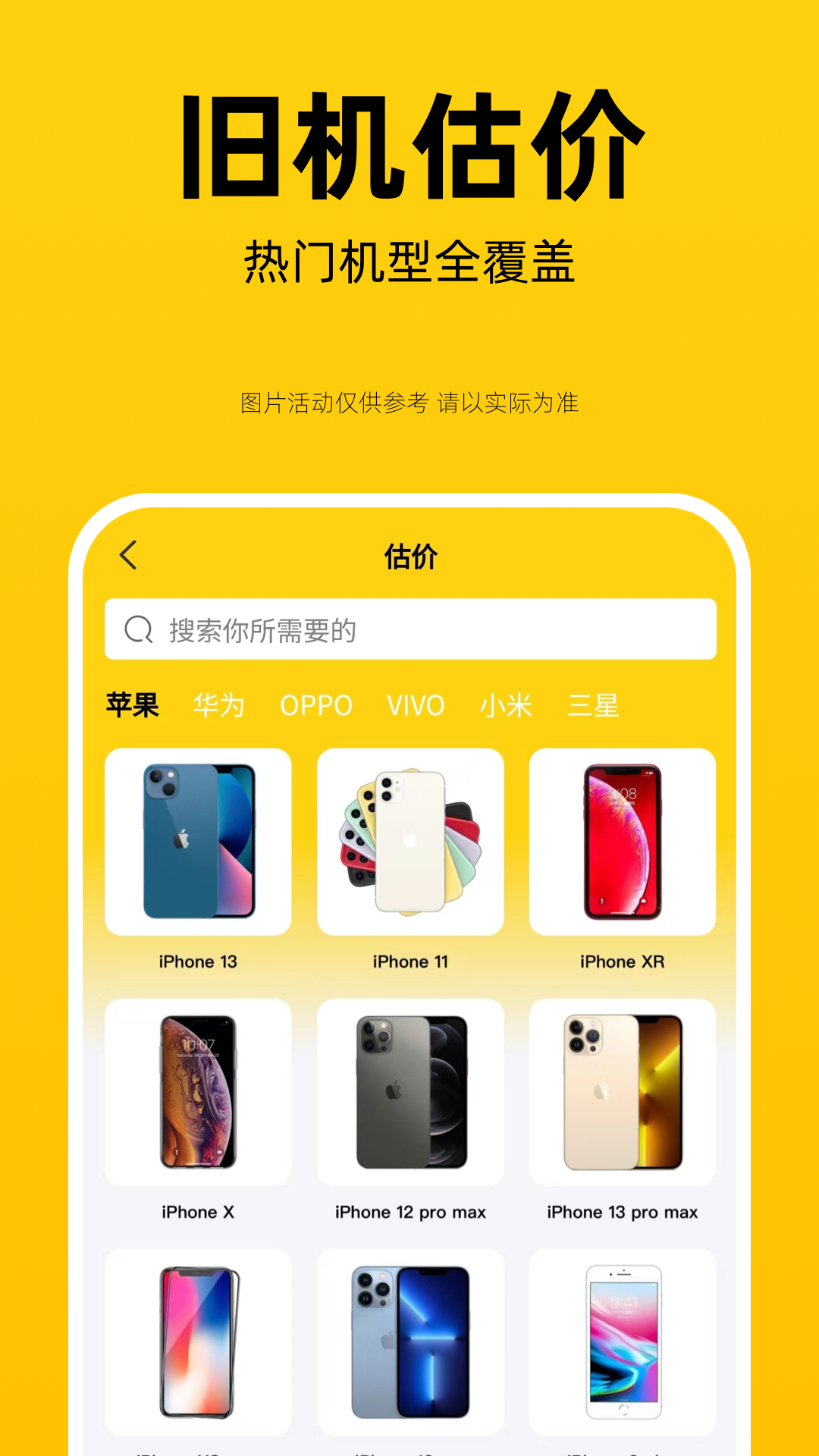819x1456 pixels.
Task: Open the iPhone 11 listing
Action: click(409, 842)
